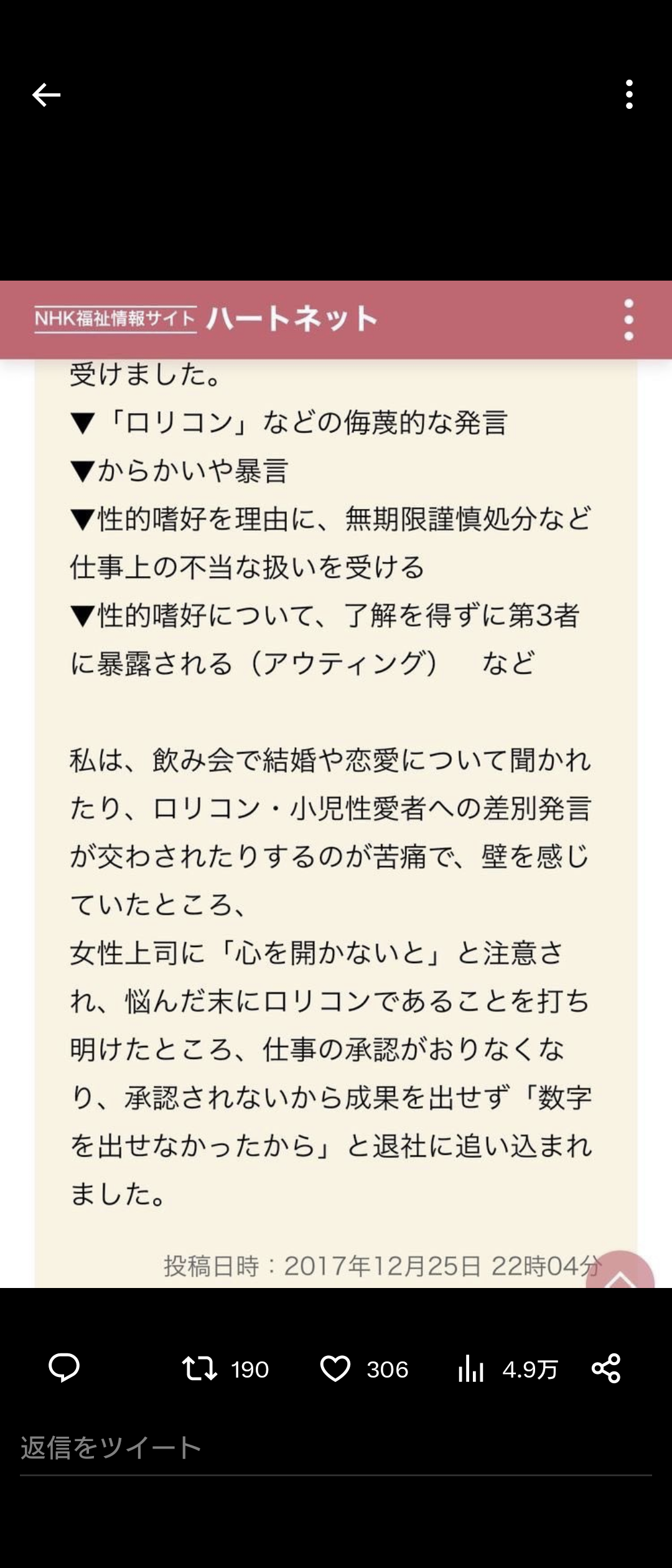Viewport: 672px width, 1568px height.
Task: Open the three-dot overflow menu top right
Action: tap(629, 95)
